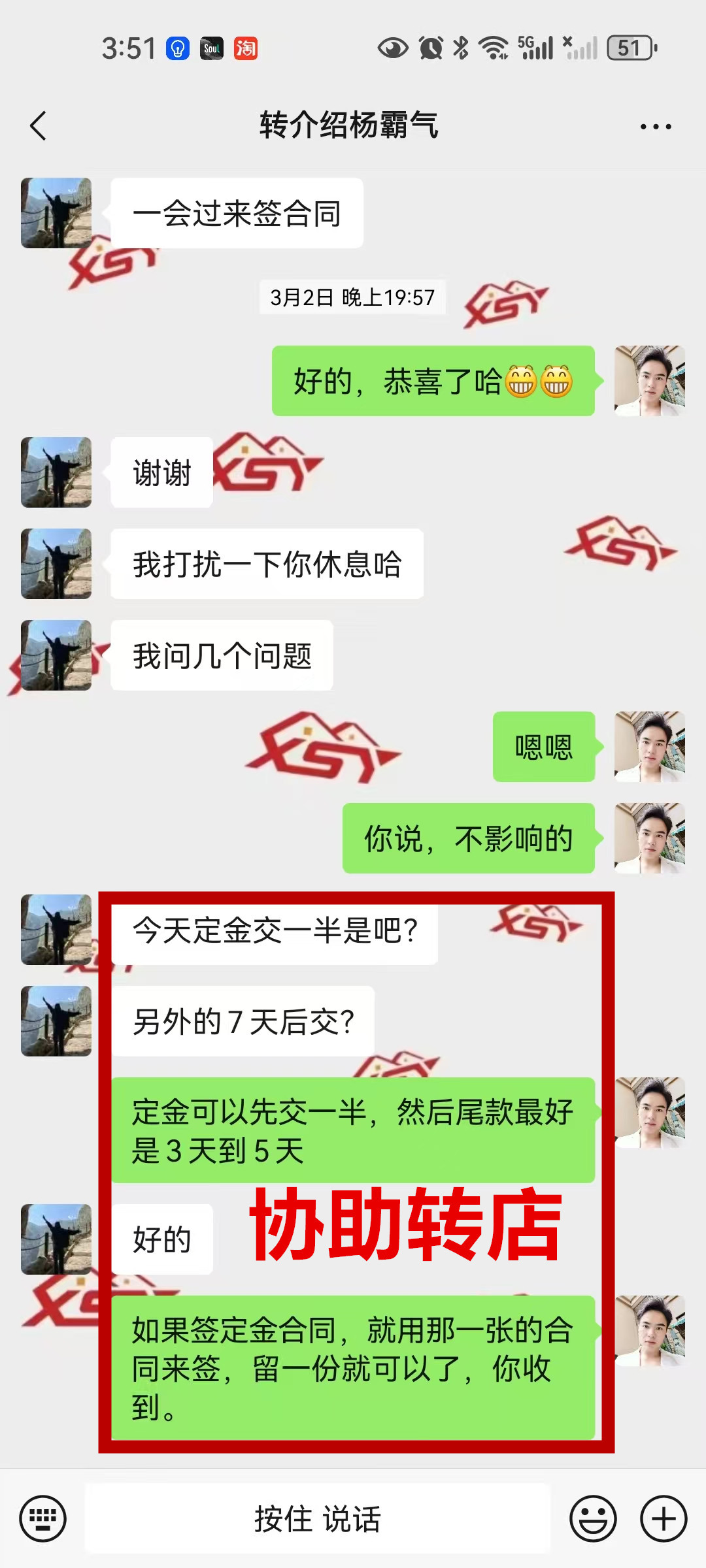Open the plus attachments menu
The width and height of the screenshot is (706, 1568).
click(664, 1518)
